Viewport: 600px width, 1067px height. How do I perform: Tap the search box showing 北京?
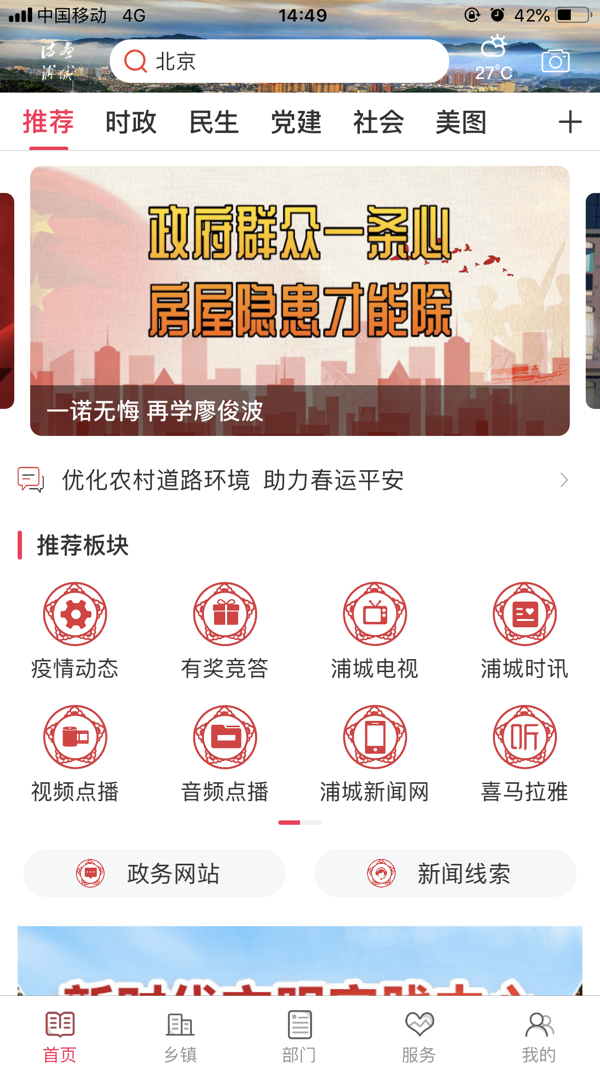click(x=280, y=62)
